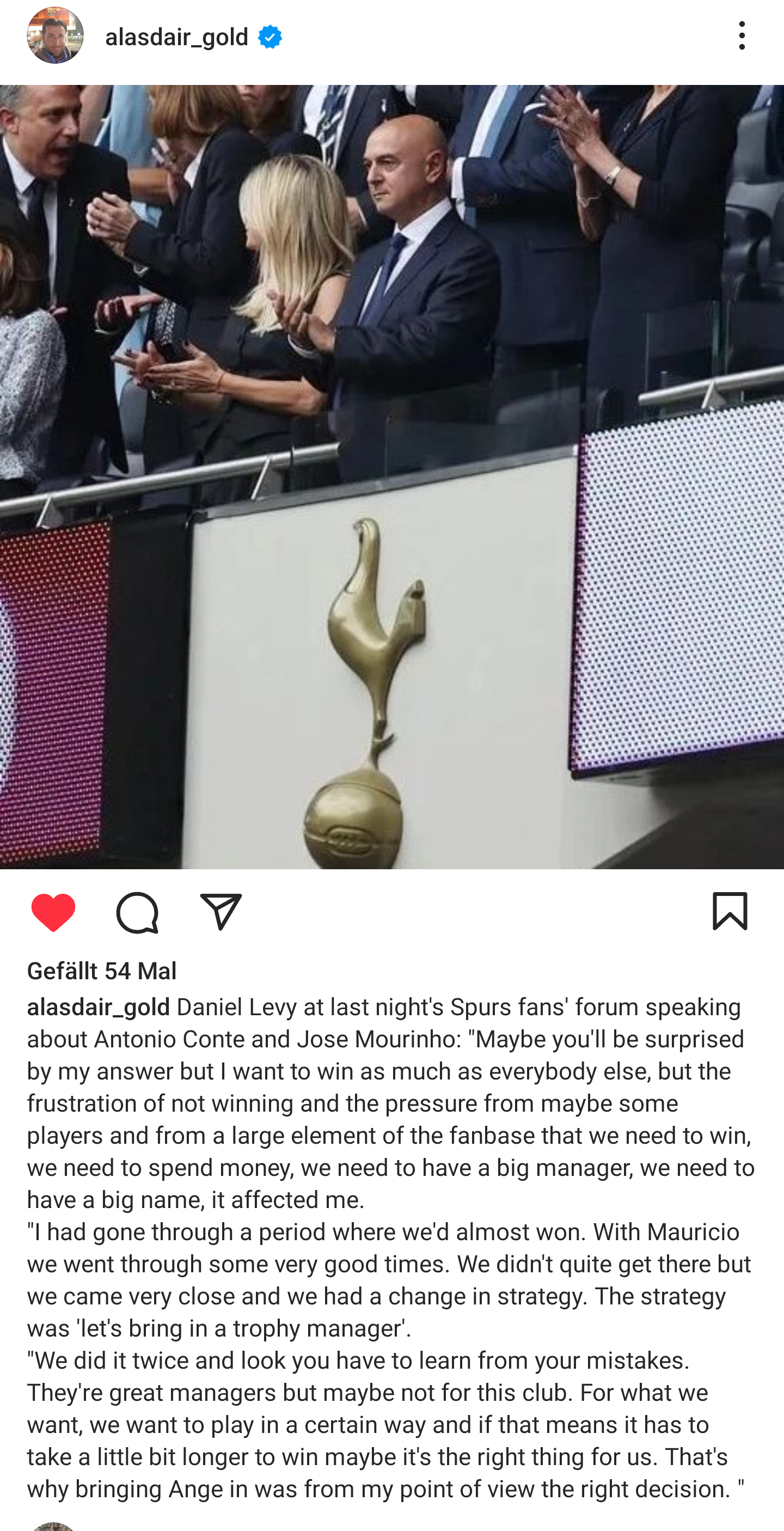Tap the alasdair_gold name in caption
Screen dimensions: 784x1531
(99, 1008)
